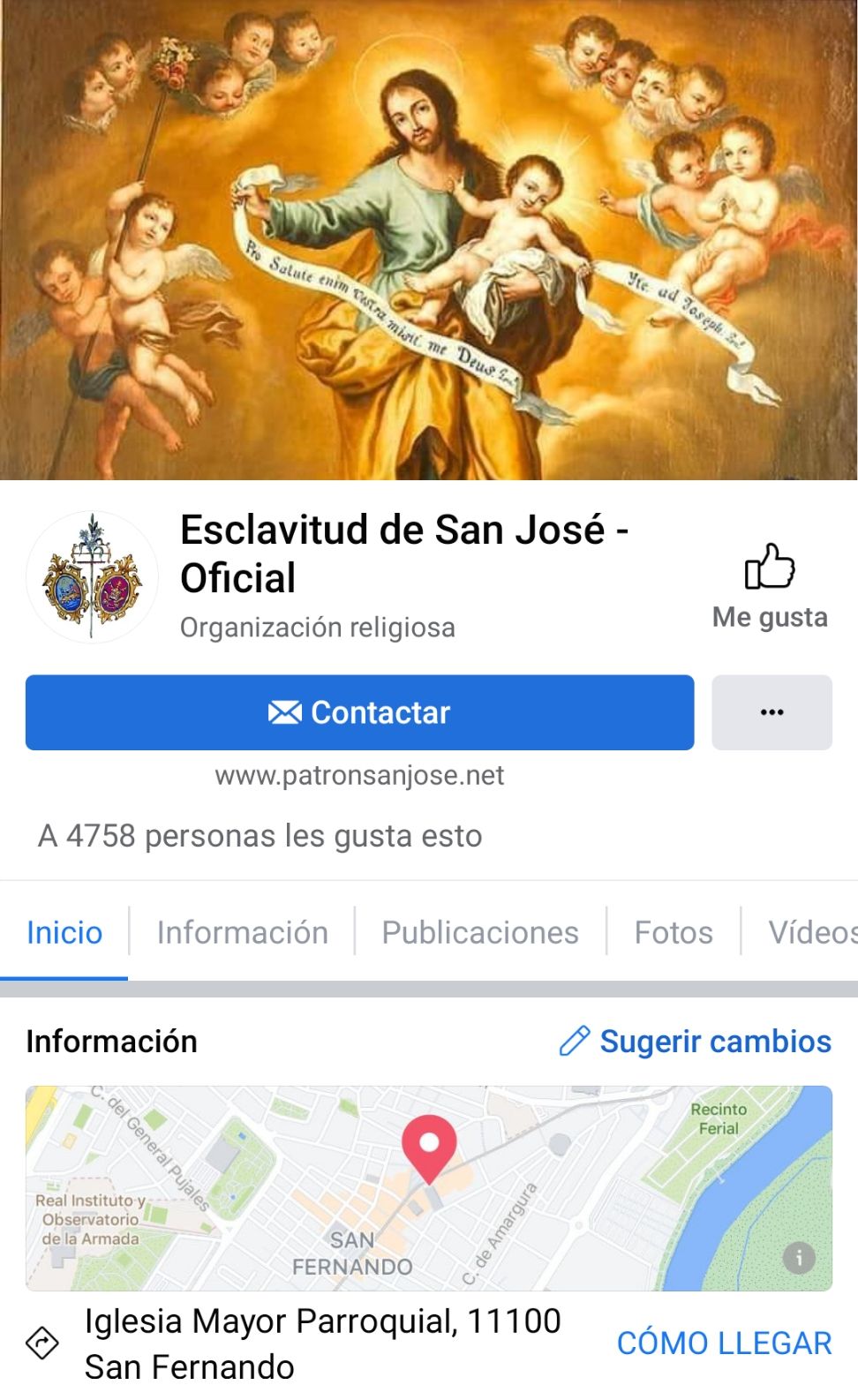Image resolution: width=858 pixels, height=1400 pixels.
Task: Open the Publicaciones tab
Action: click(479, 932)
